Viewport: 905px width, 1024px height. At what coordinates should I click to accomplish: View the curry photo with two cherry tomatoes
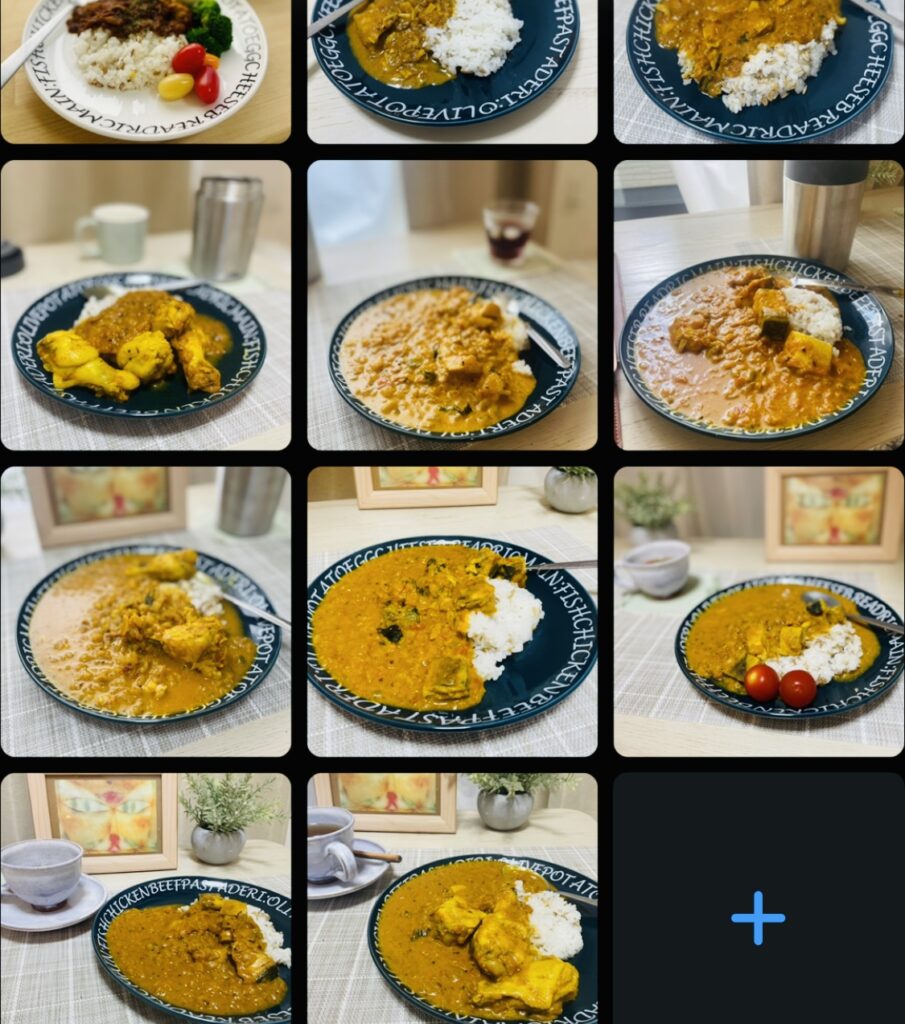758,611
